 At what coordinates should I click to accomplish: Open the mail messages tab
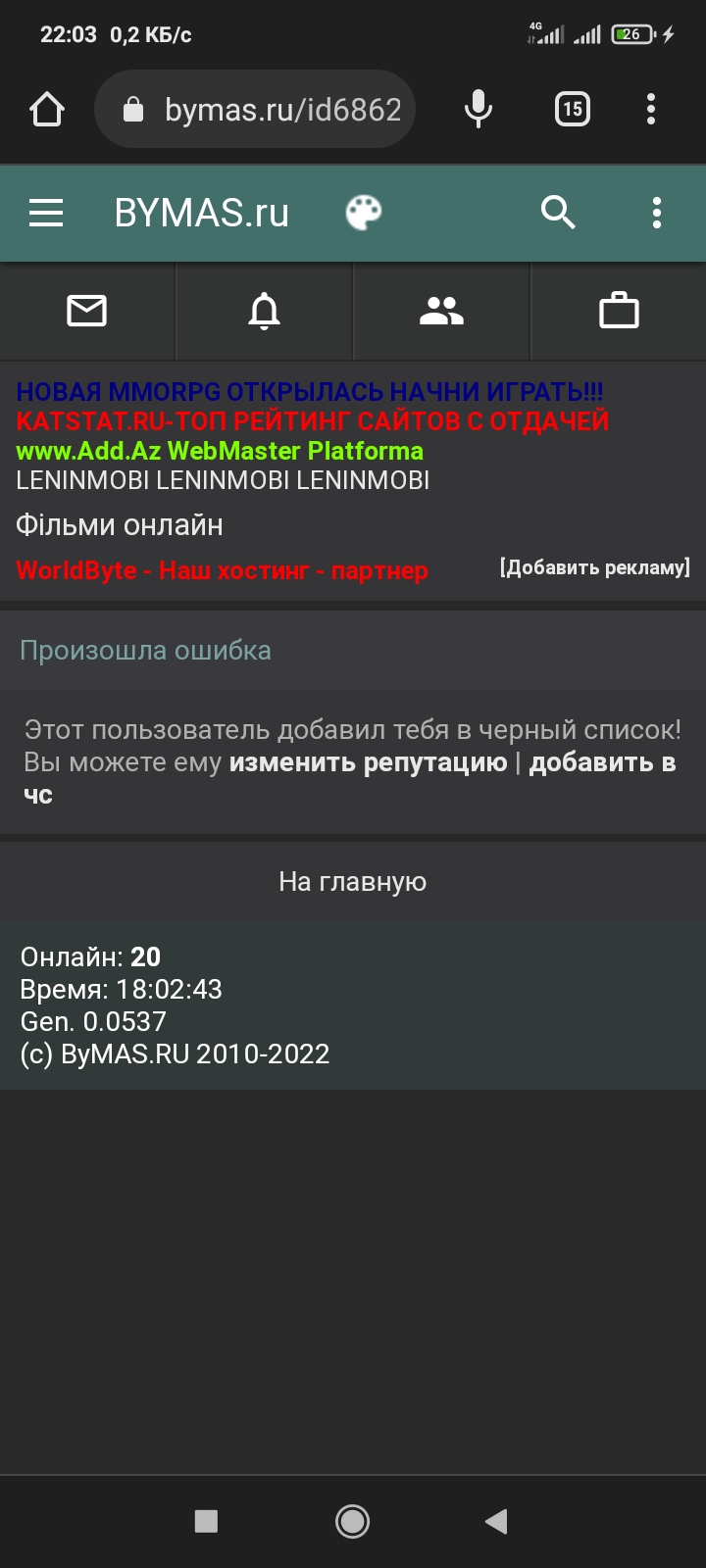coord(86,312)
